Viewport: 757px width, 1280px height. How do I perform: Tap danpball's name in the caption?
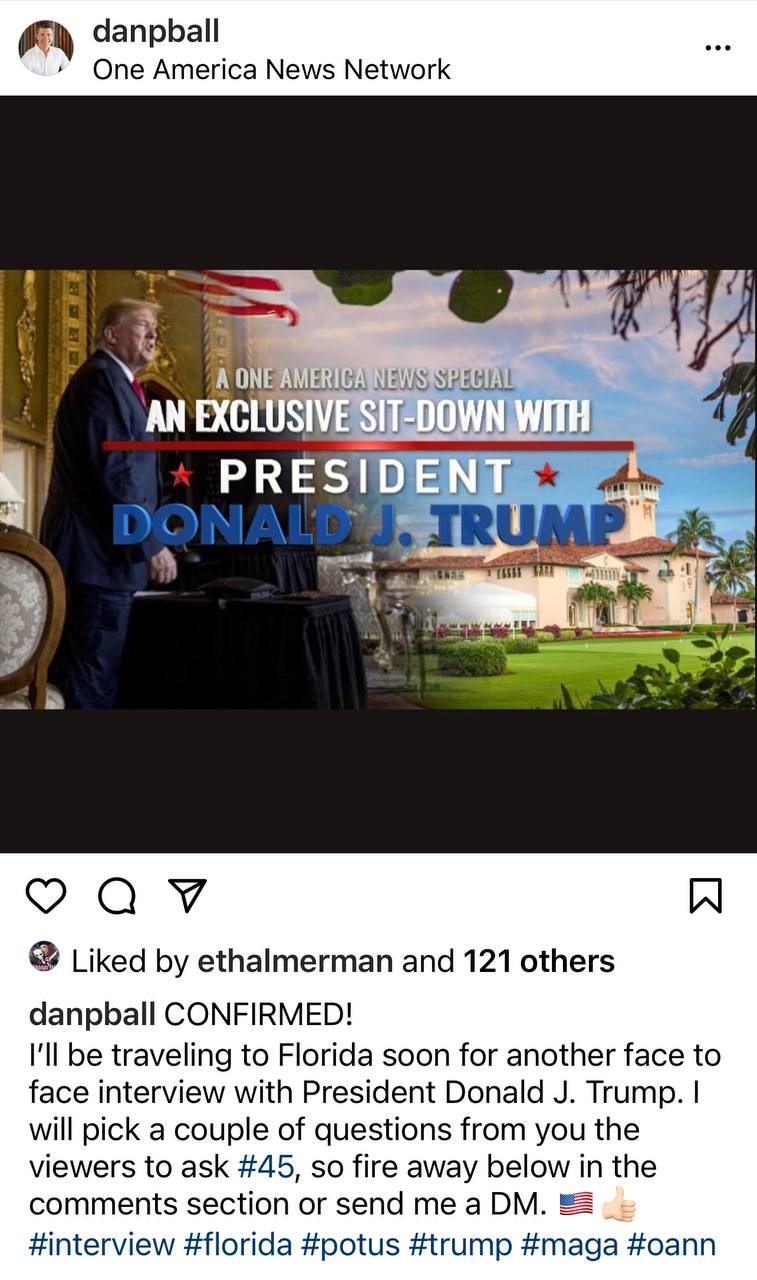coord(92,1014)
